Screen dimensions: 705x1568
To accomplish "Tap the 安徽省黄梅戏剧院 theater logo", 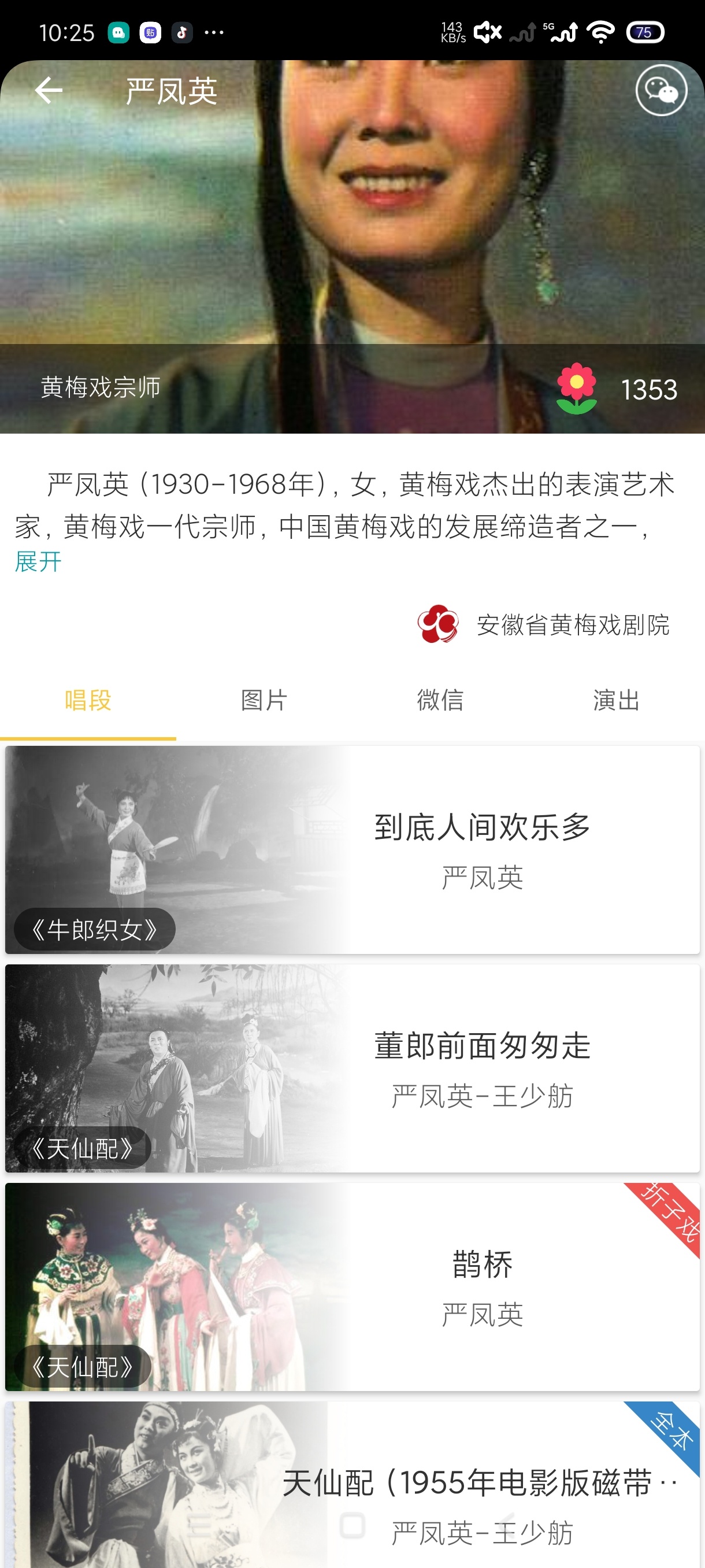I will [x=437, y=626].
